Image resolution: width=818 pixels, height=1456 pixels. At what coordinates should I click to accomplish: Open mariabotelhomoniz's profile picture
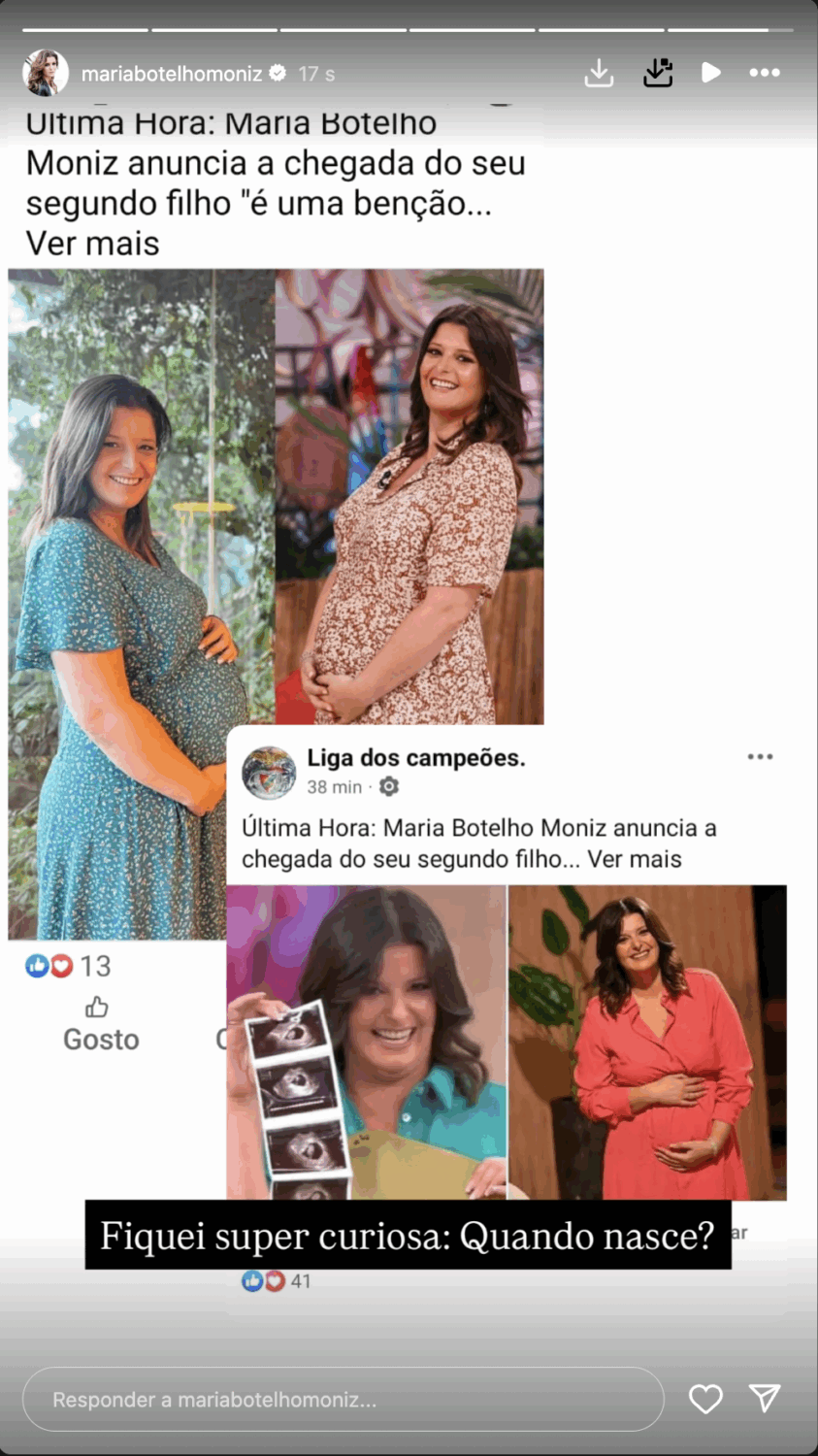click(45, 73)
